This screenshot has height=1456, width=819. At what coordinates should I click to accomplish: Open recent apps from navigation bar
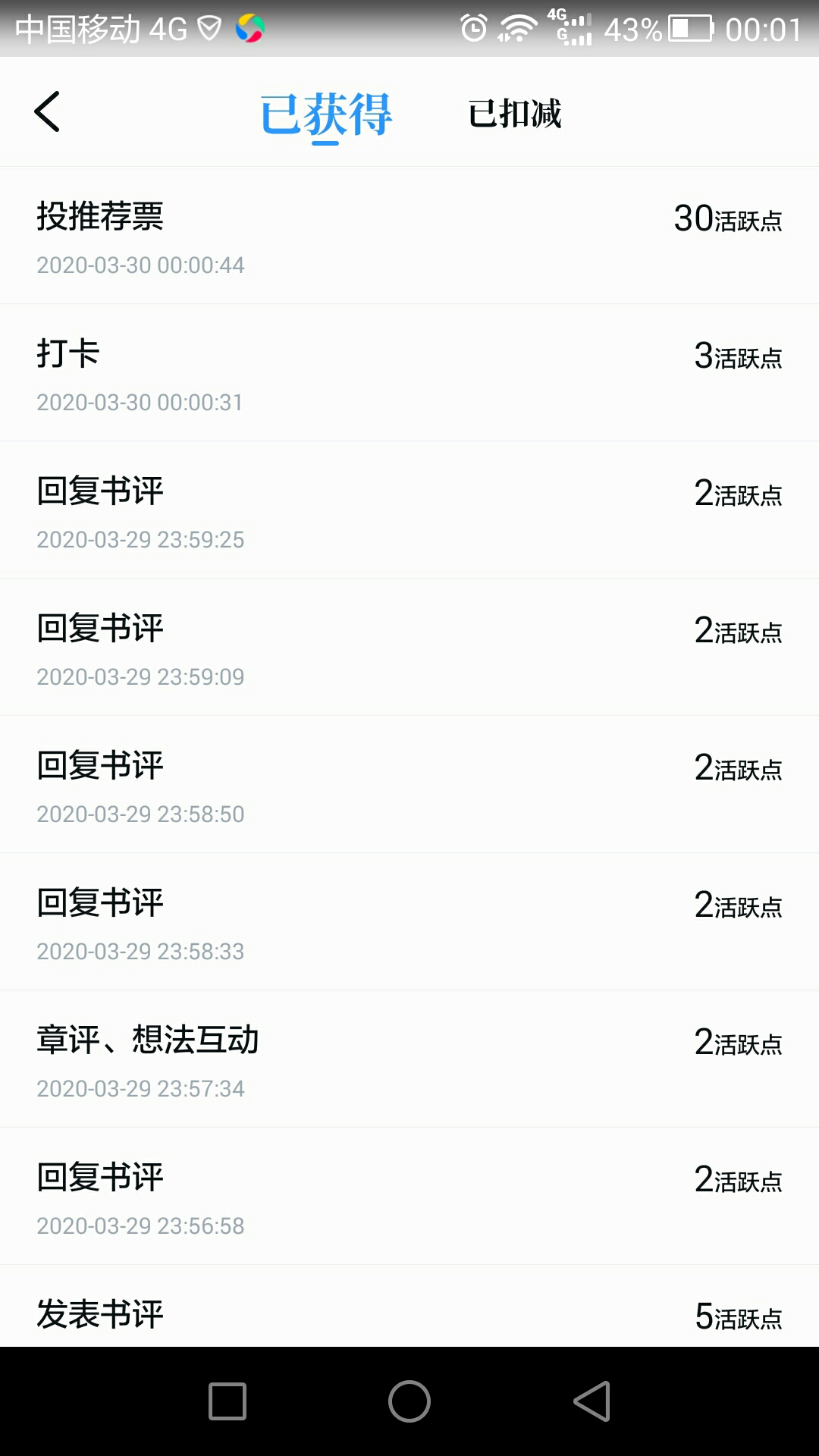click(227, 1401)
